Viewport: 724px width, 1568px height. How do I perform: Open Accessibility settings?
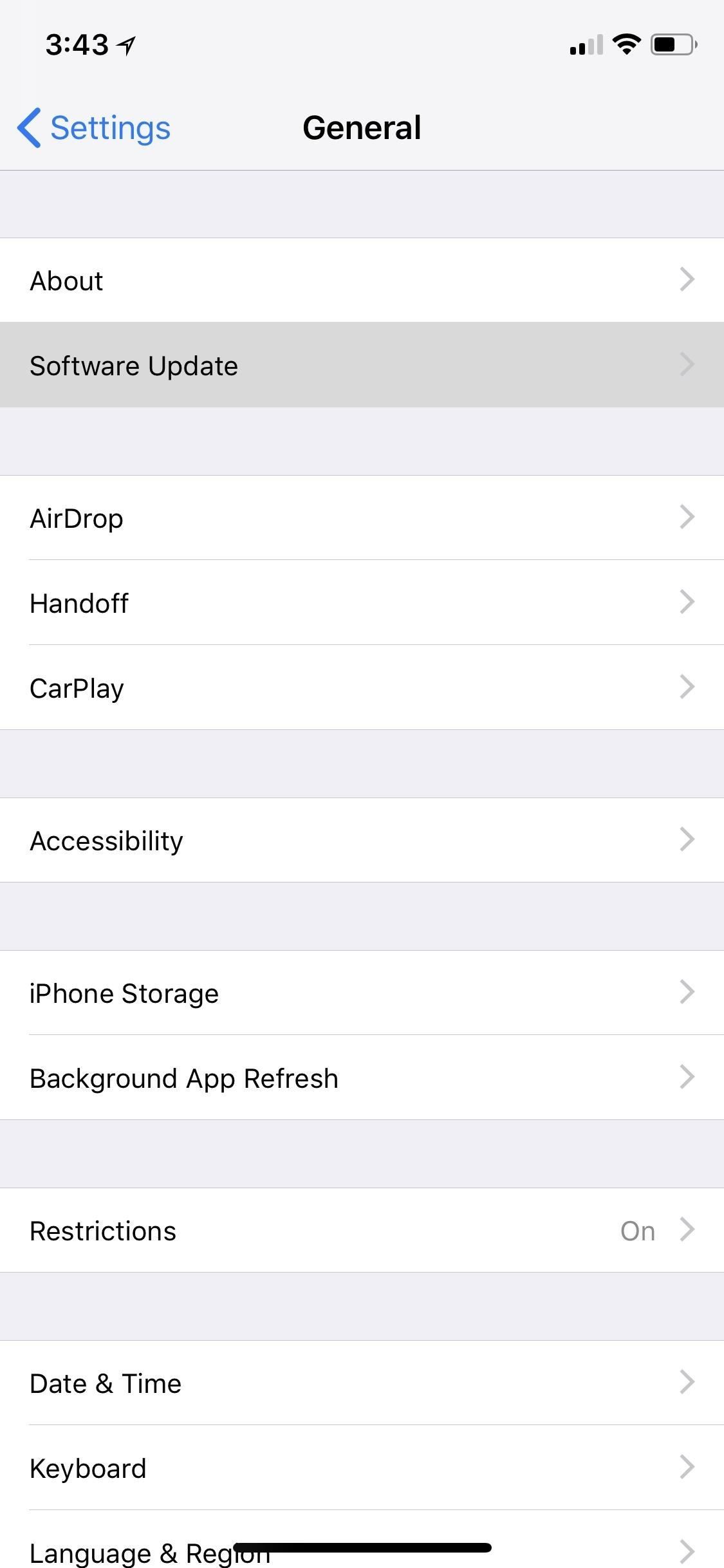click(x=362, y=840)
